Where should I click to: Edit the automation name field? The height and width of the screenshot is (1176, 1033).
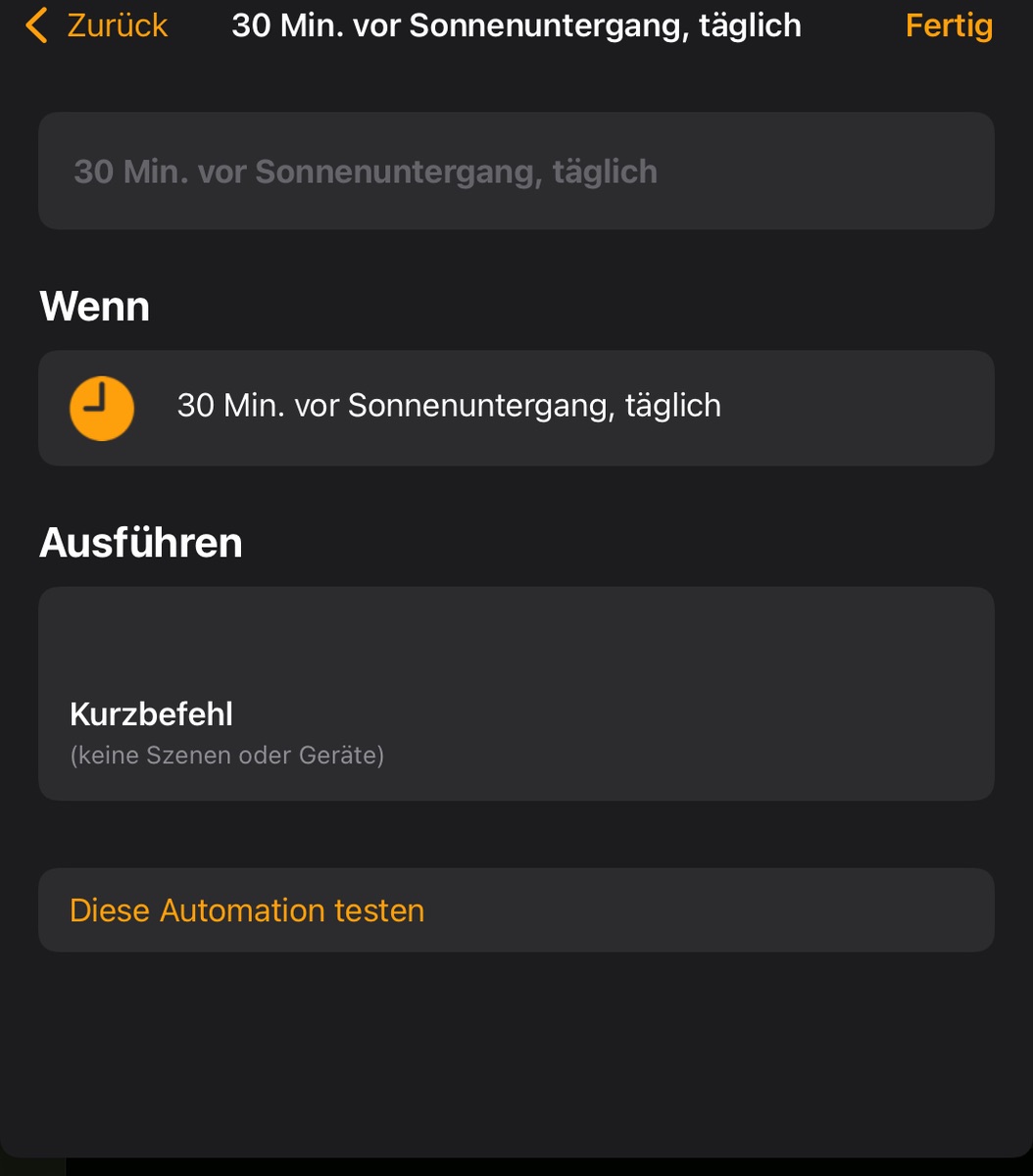coord(516,171)
